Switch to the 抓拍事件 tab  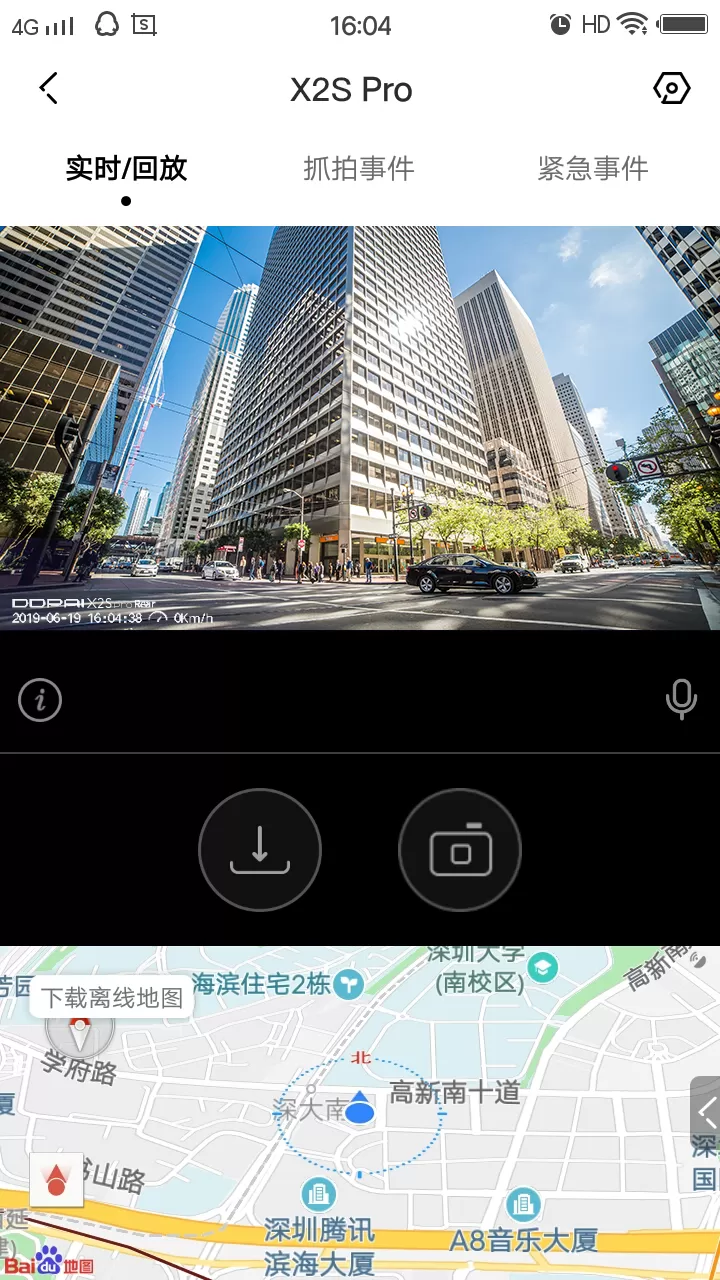coord(358,169)
